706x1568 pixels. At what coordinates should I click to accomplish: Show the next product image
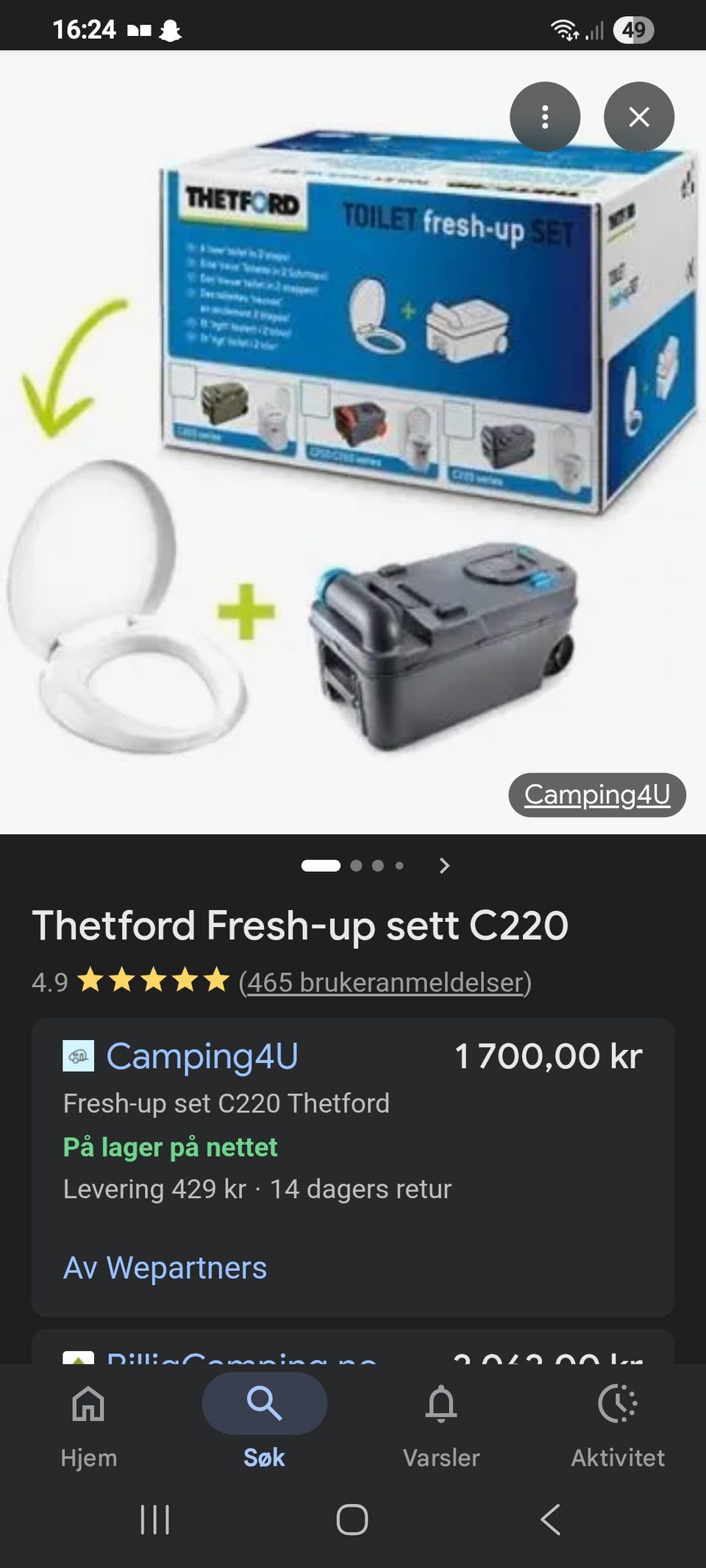point(444,865)
